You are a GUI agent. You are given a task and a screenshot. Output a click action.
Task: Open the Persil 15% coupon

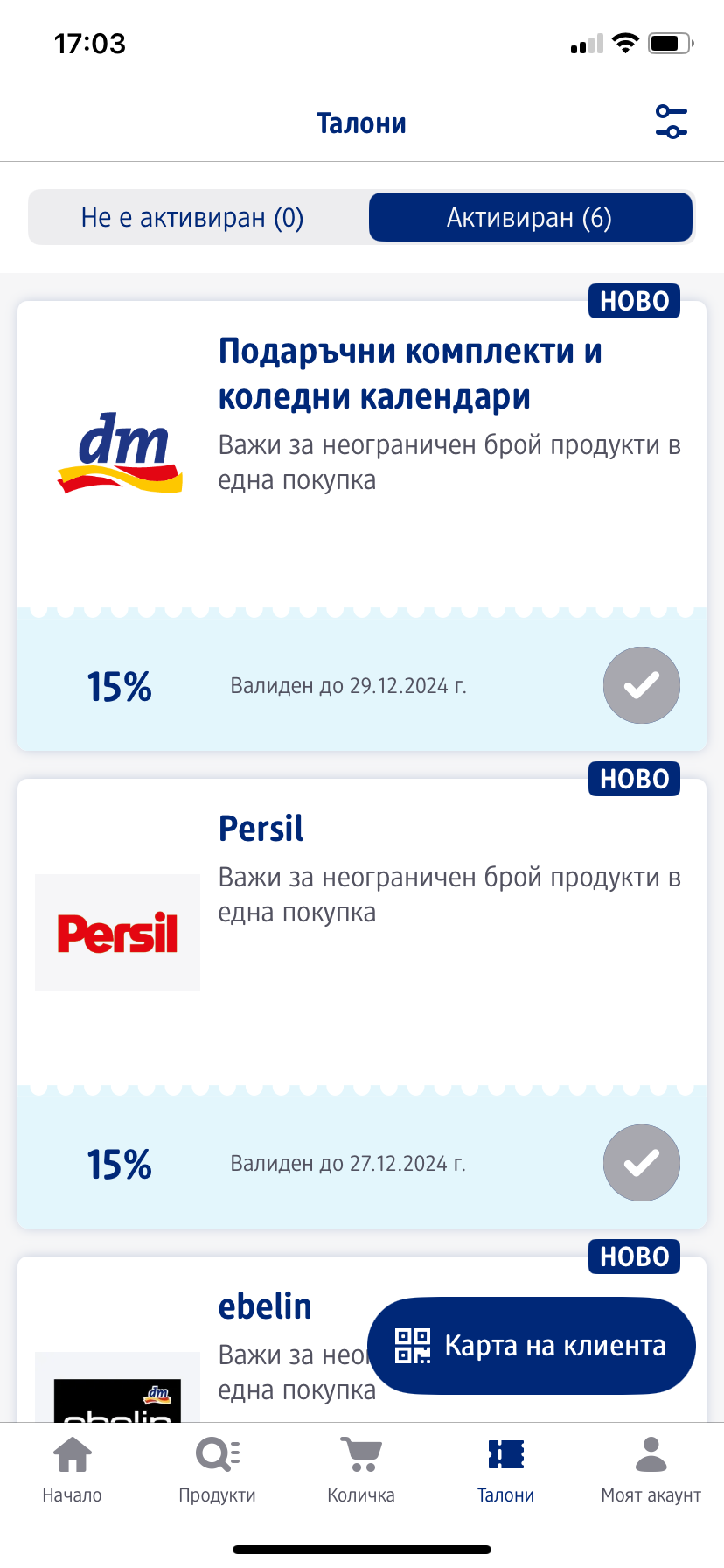[261, 829]
